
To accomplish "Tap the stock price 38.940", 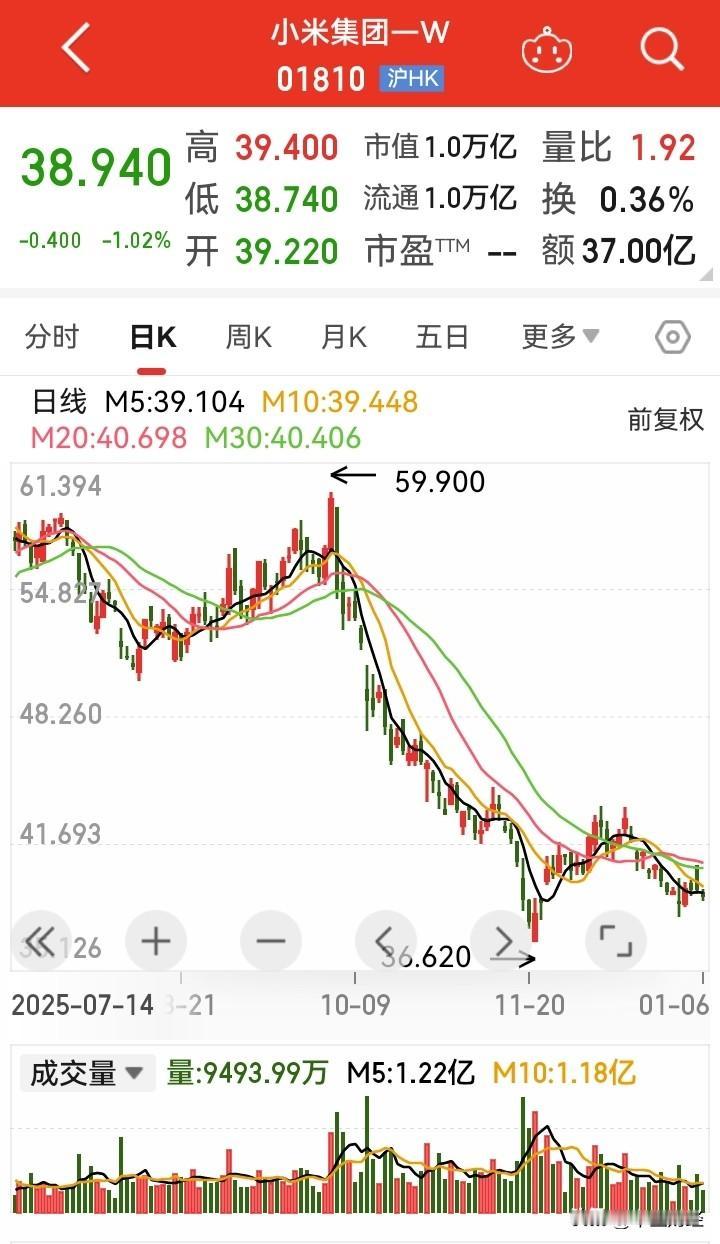I will (95, 168).
